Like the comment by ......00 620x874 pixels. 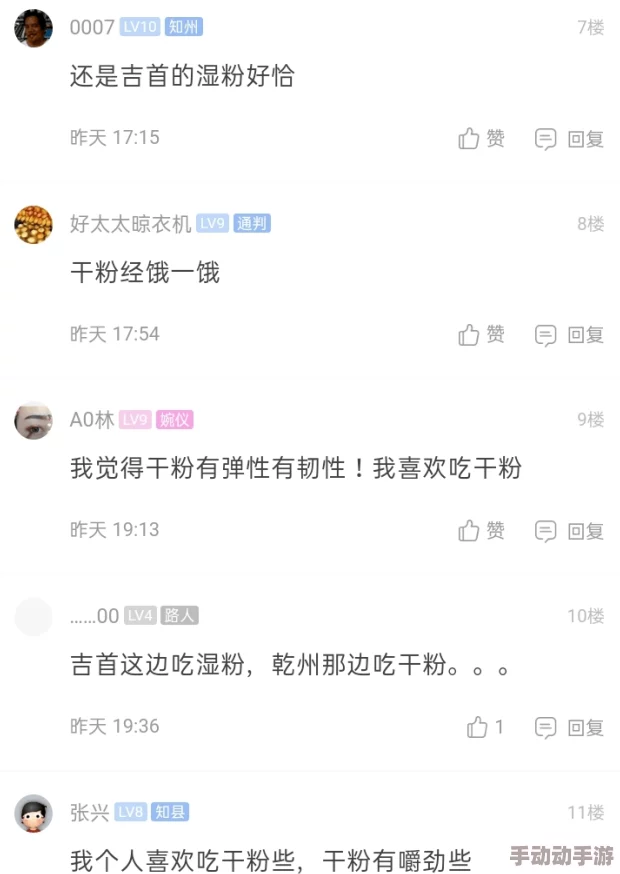tap(485, 727)
